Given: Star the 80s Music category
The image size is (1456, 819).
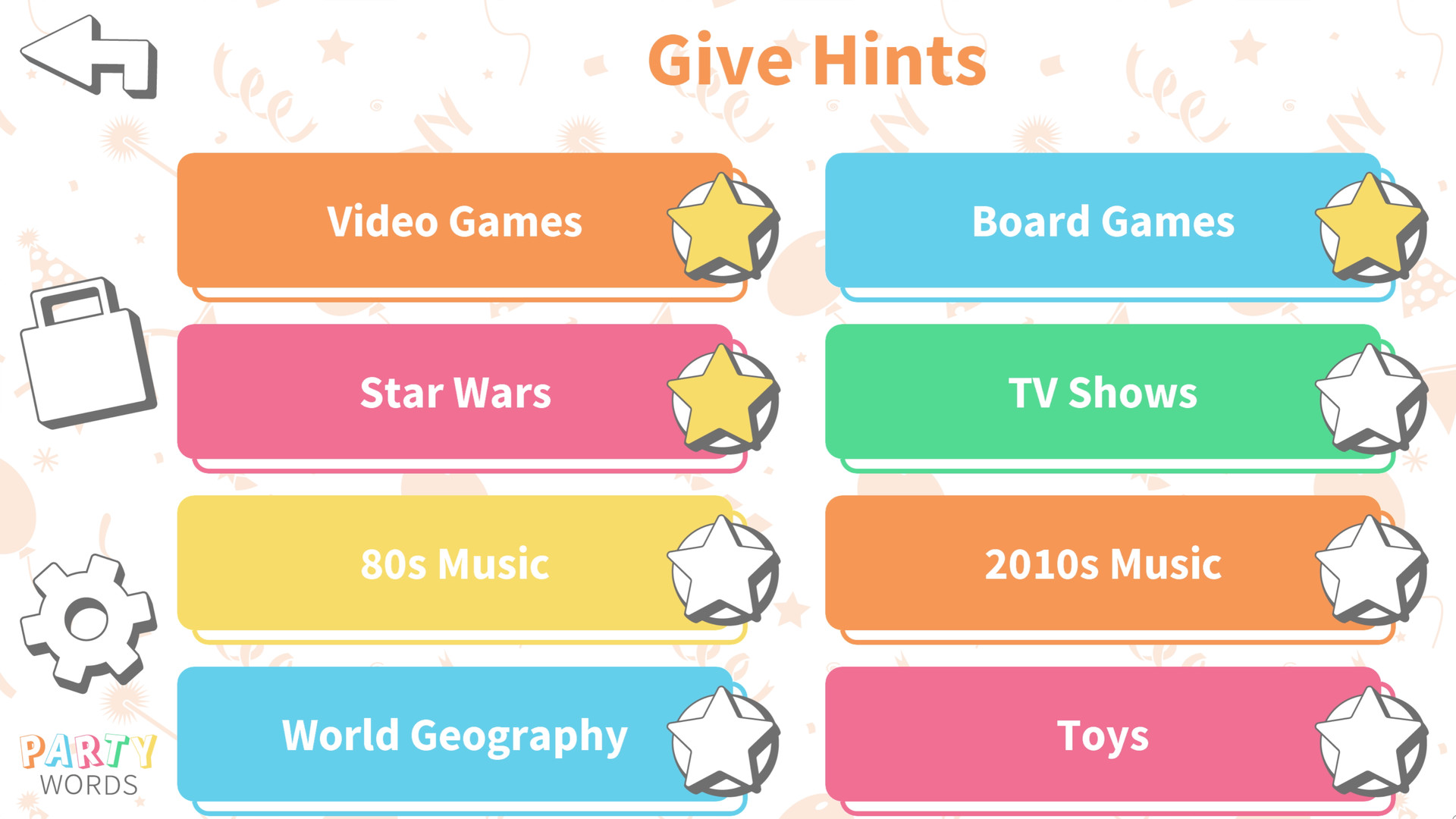Looking at the screenshot, I should pyautogui.click(x=723, y=570).
